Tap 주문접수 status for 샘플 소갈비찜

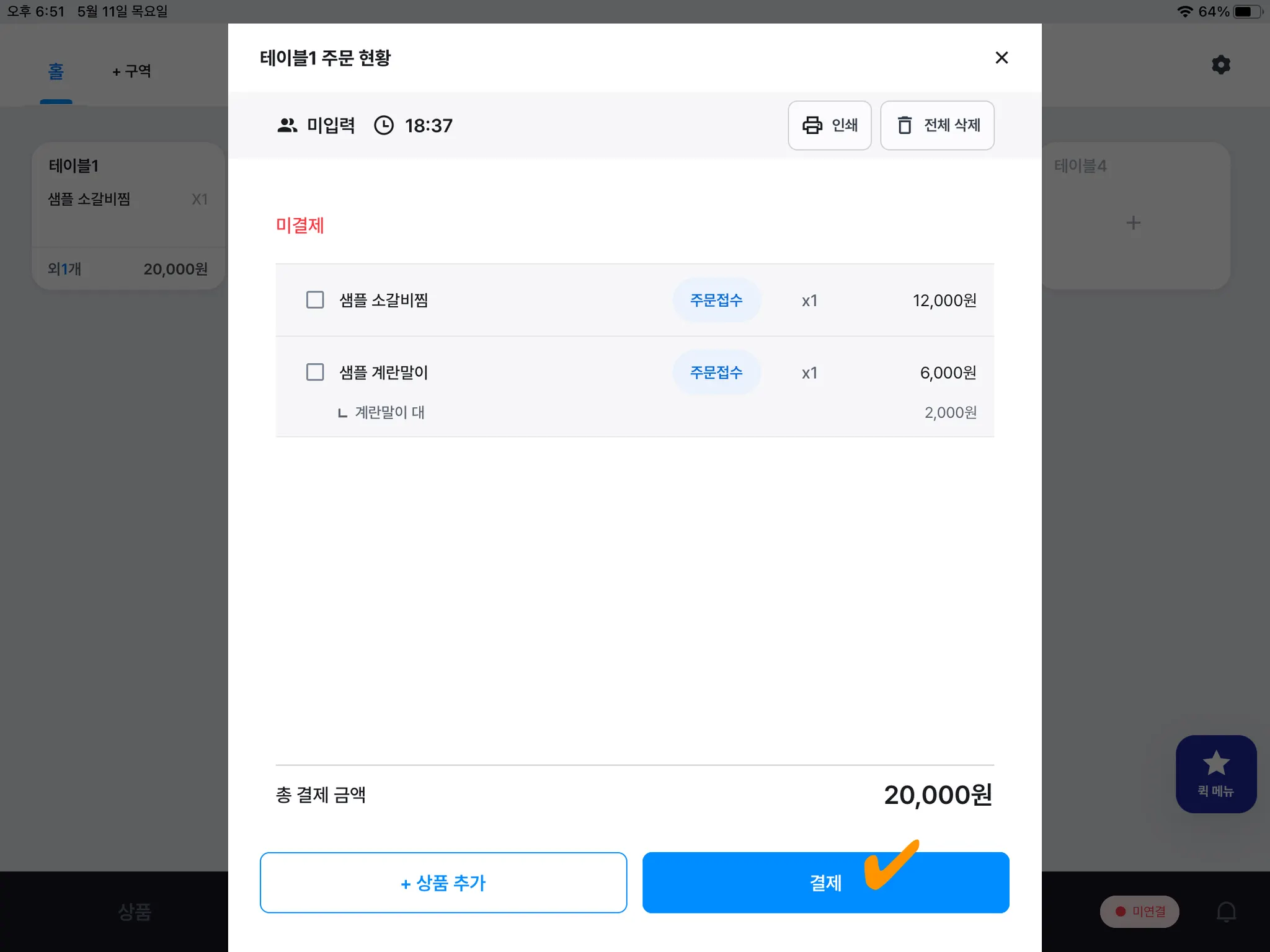click(716, 300)
